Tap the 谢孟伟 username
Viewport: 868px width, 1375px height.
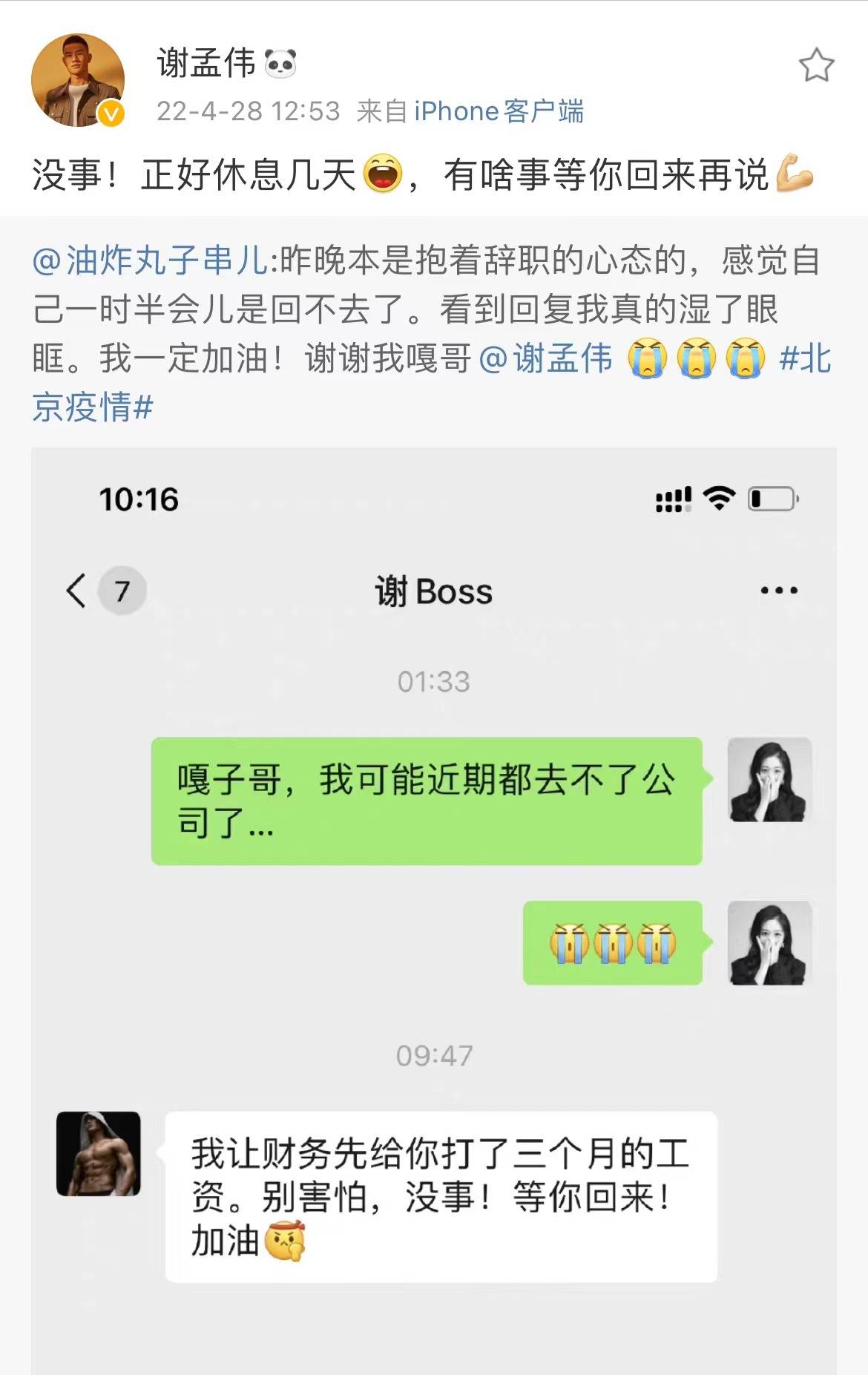[206, 63]
